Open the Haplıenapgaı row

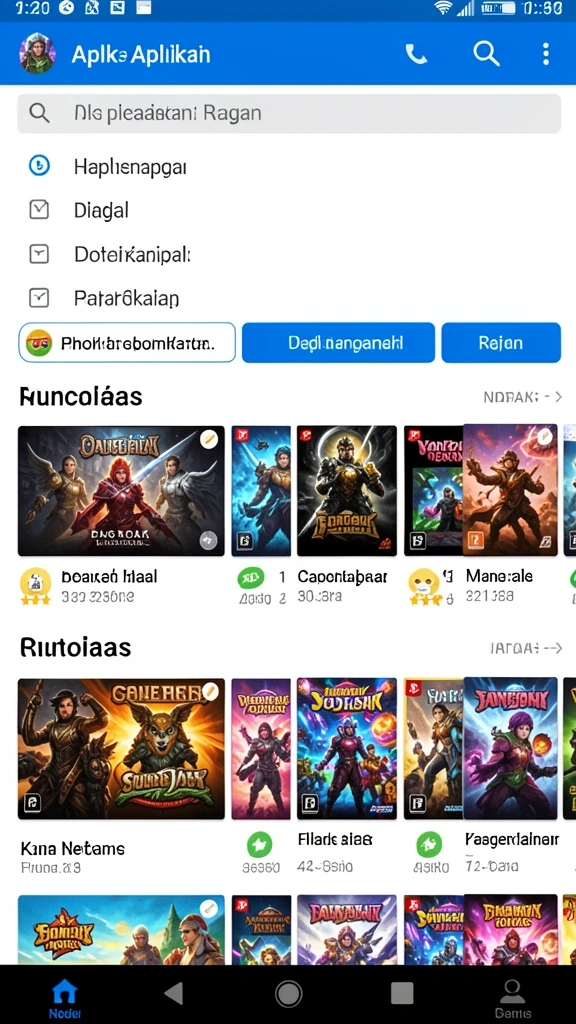(289, 167)
